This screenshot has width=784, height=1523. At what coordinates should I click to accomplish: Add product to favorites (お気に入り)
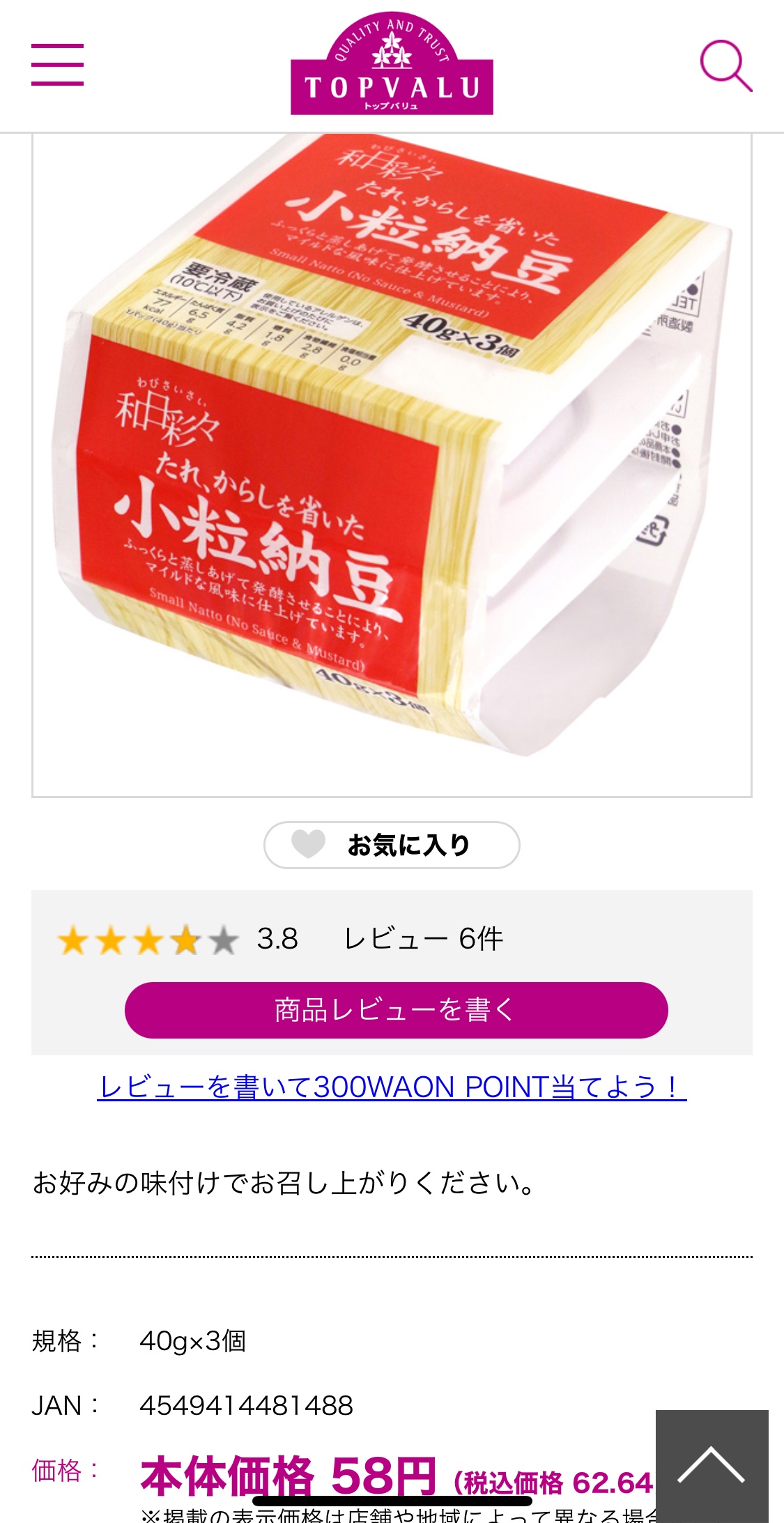click(x=392, y=845)
